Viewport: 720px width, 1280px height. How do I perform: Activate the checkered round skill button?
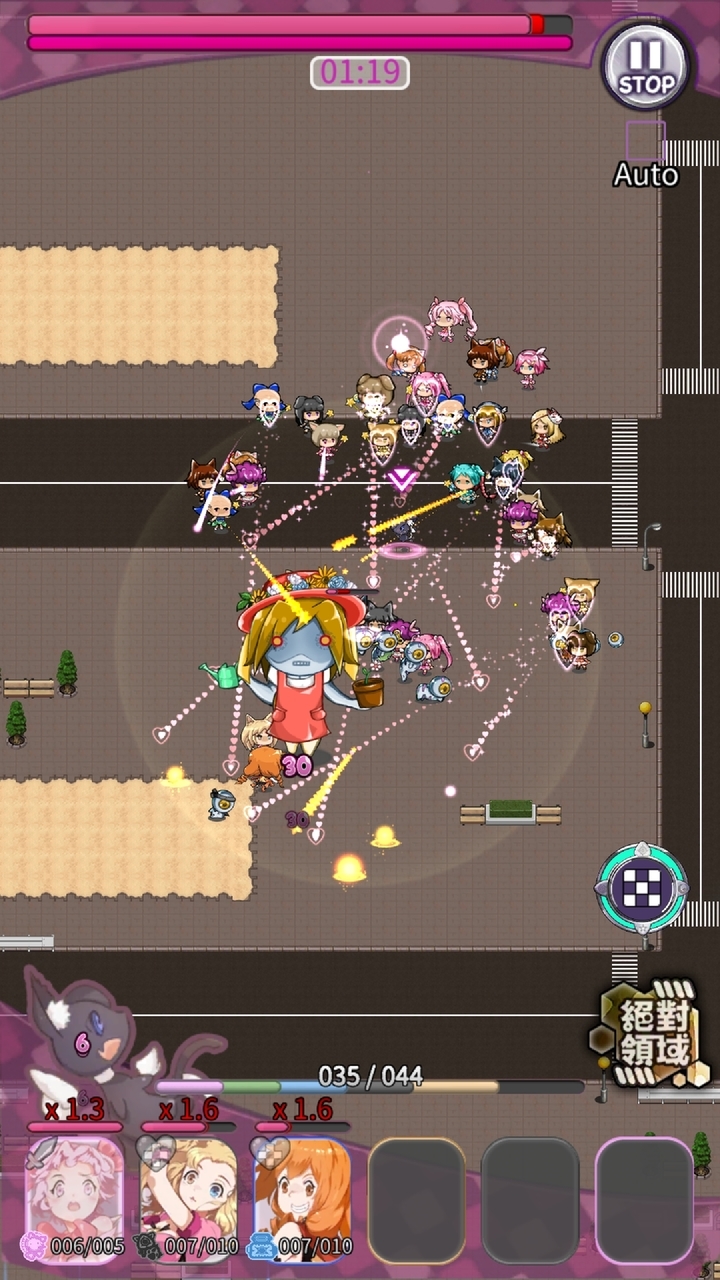pos(642,887)
